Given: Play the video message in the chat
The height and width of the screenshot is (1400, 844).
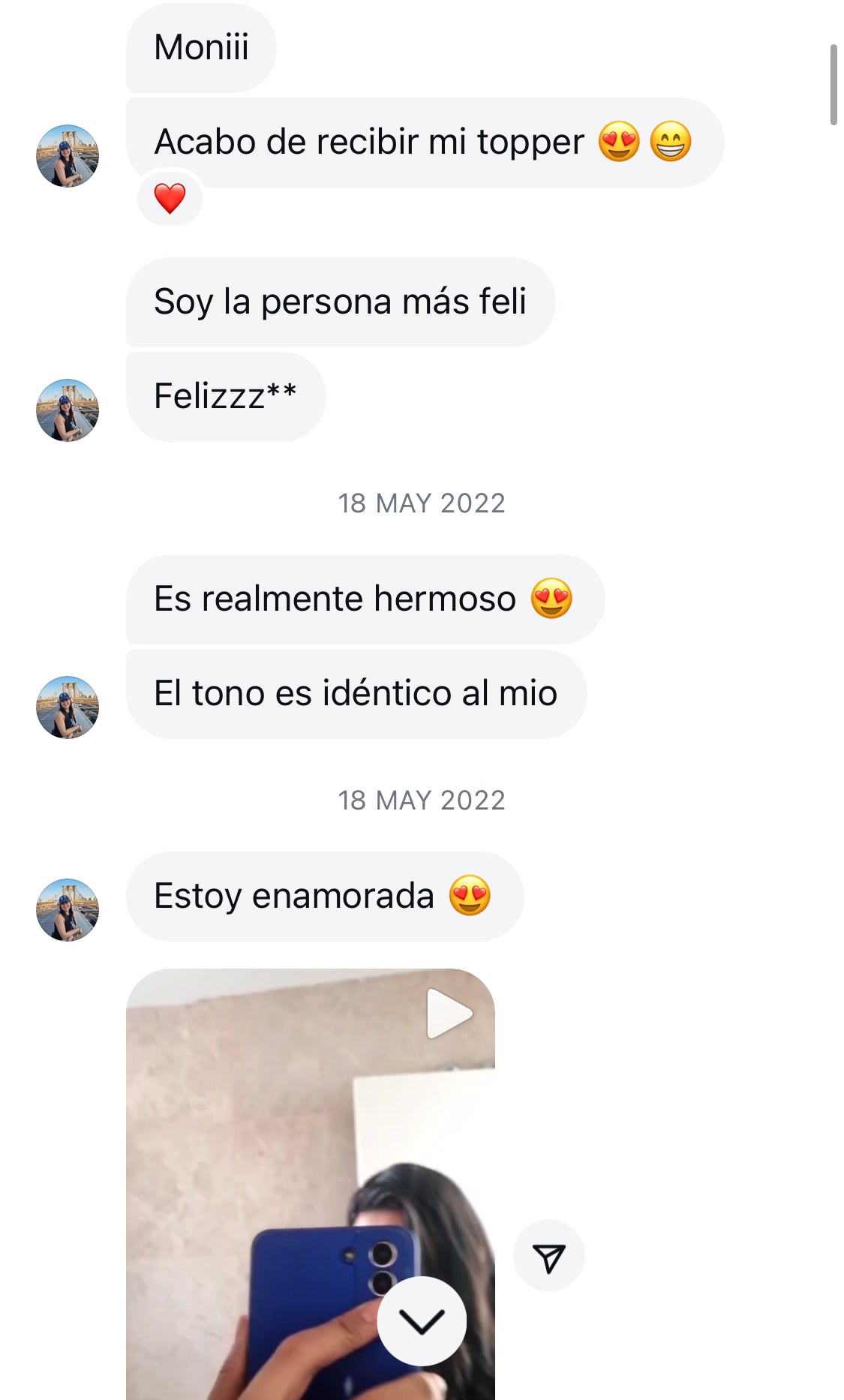Looking at the screenshot, I should 449,1013.
